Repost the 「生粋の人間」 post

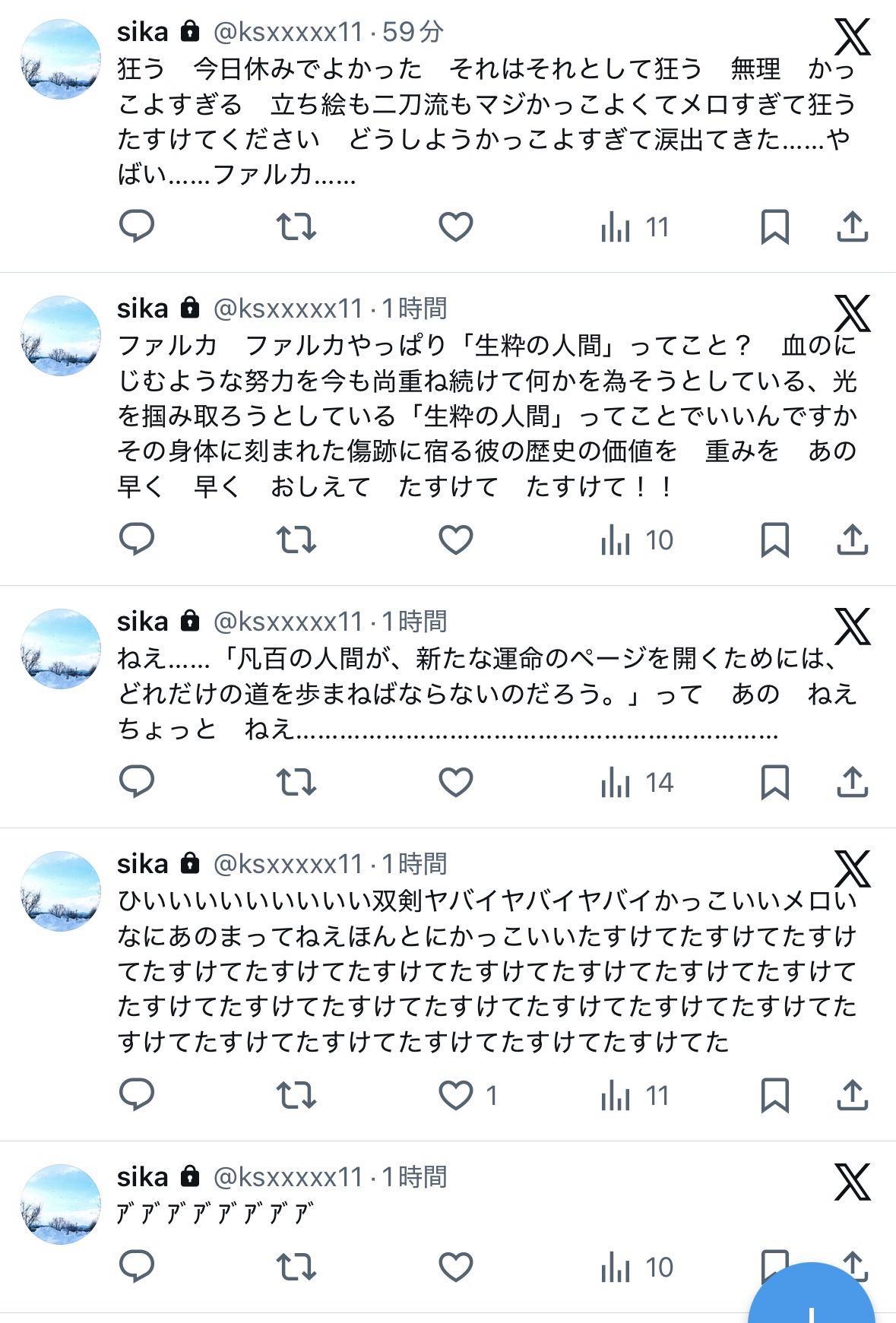click(x=296, y=540)
